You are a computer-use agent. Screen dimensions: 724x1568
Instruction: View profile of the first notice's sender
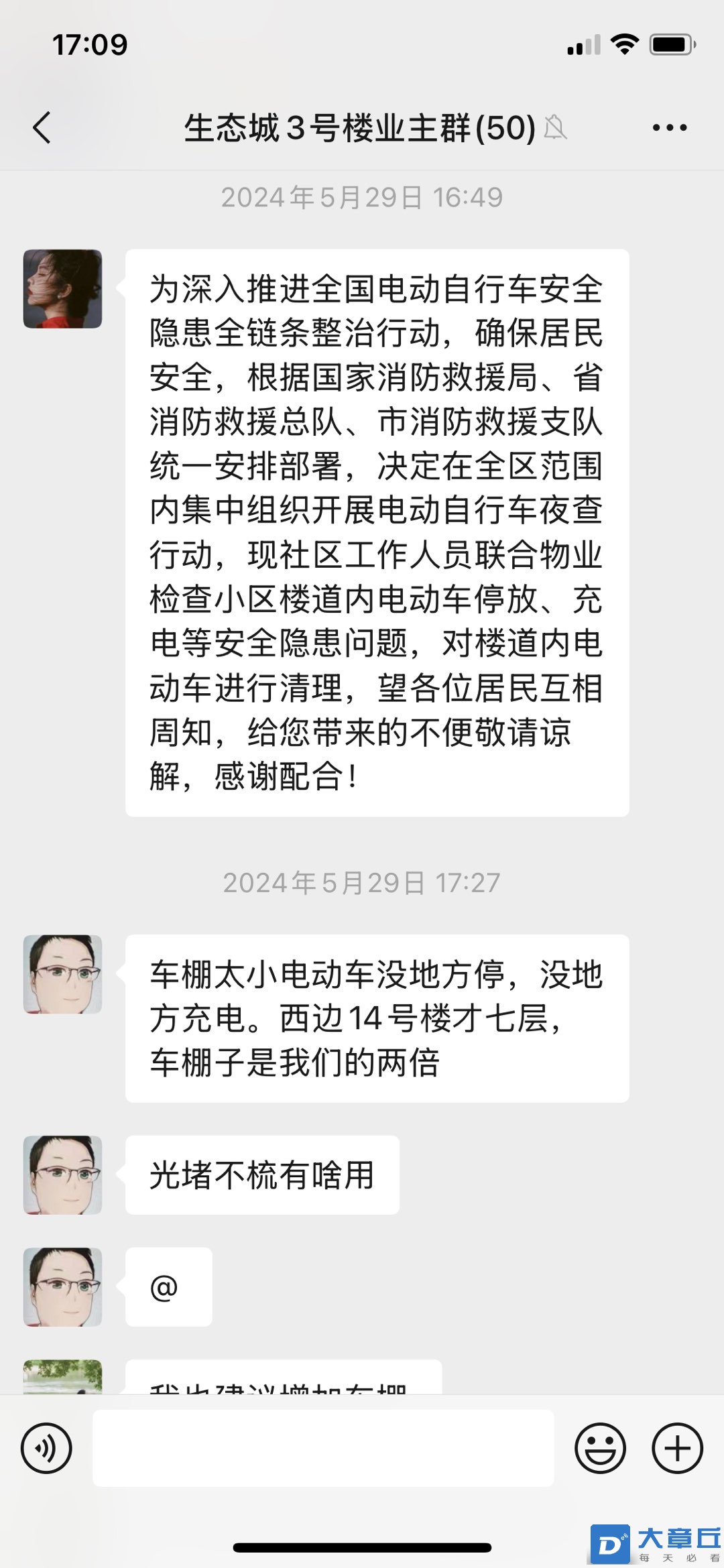[x=63, y=289]
